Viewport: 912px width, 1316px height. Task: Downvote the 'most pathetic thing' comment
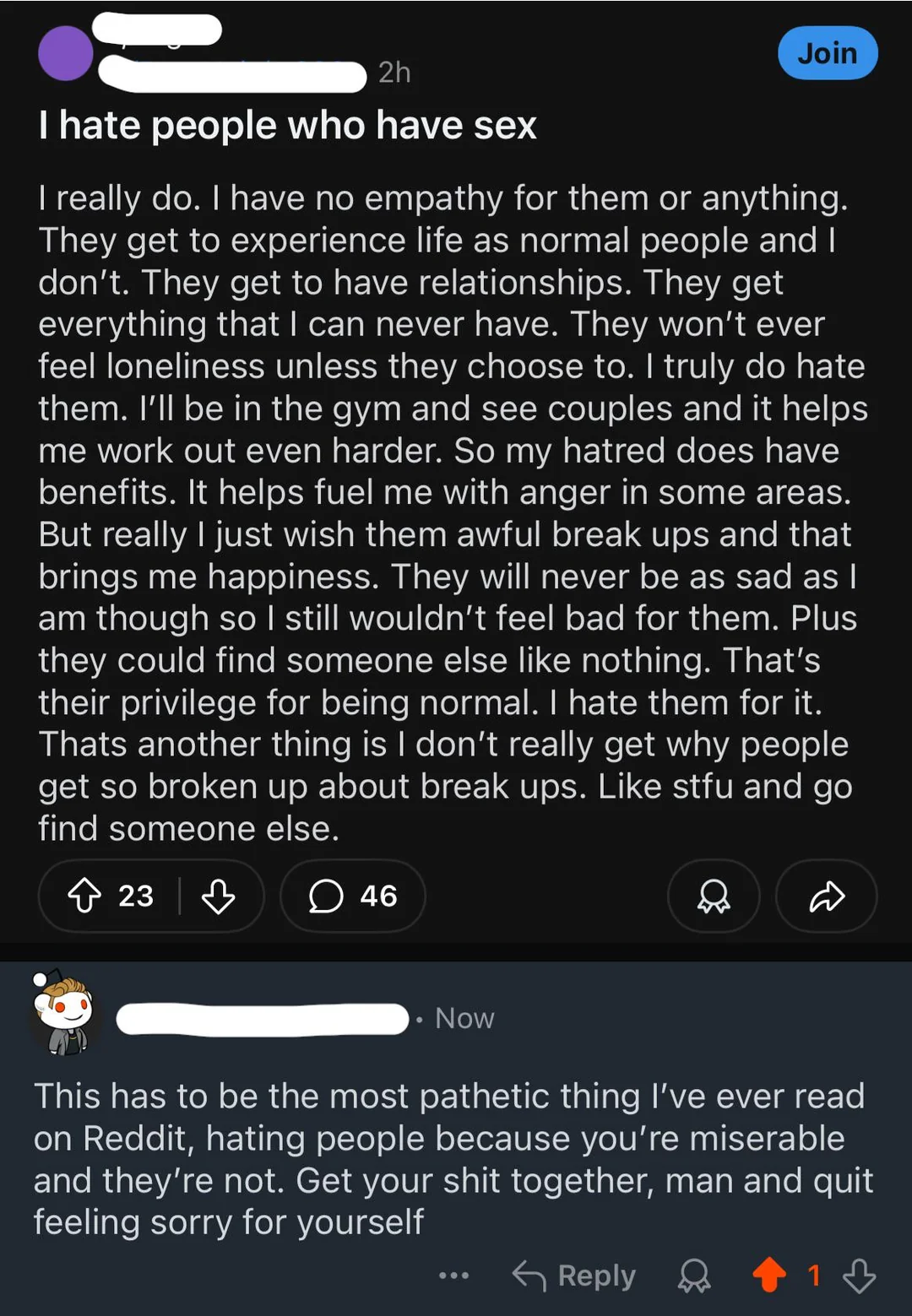pos(859,1275)
